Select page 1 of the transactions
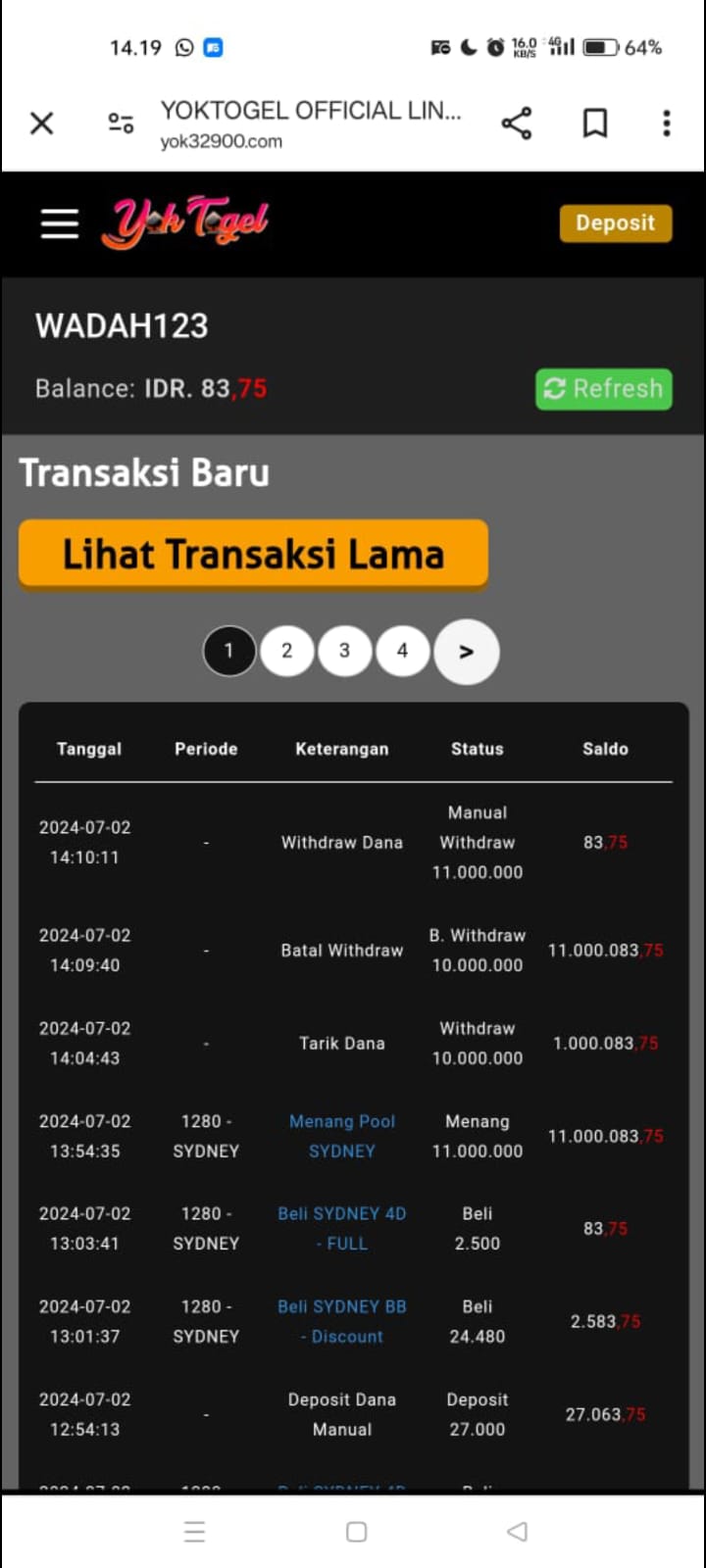 pos(228,651)
